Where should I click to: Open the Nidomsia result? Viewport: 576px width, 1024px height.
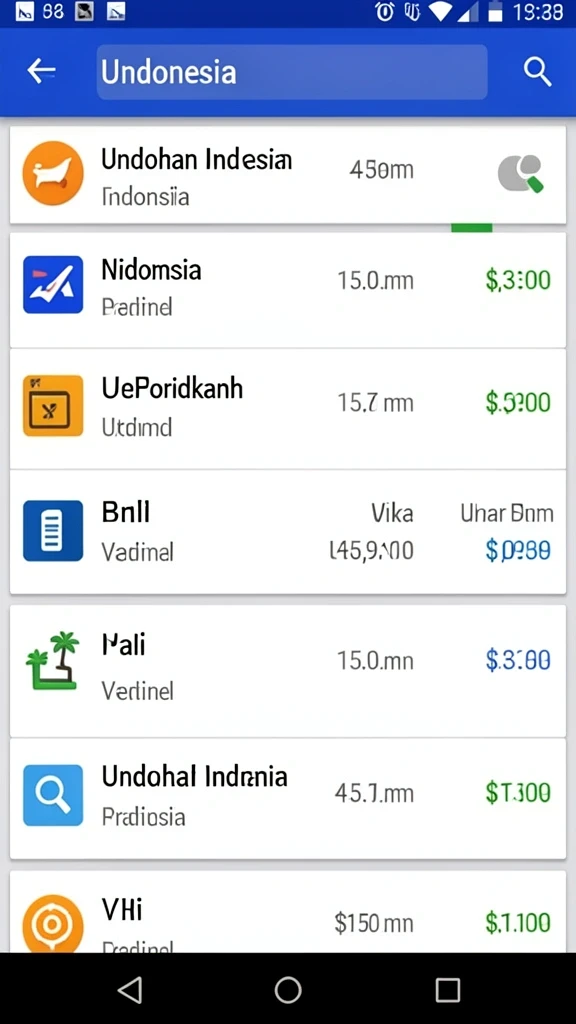click(288, 290)
